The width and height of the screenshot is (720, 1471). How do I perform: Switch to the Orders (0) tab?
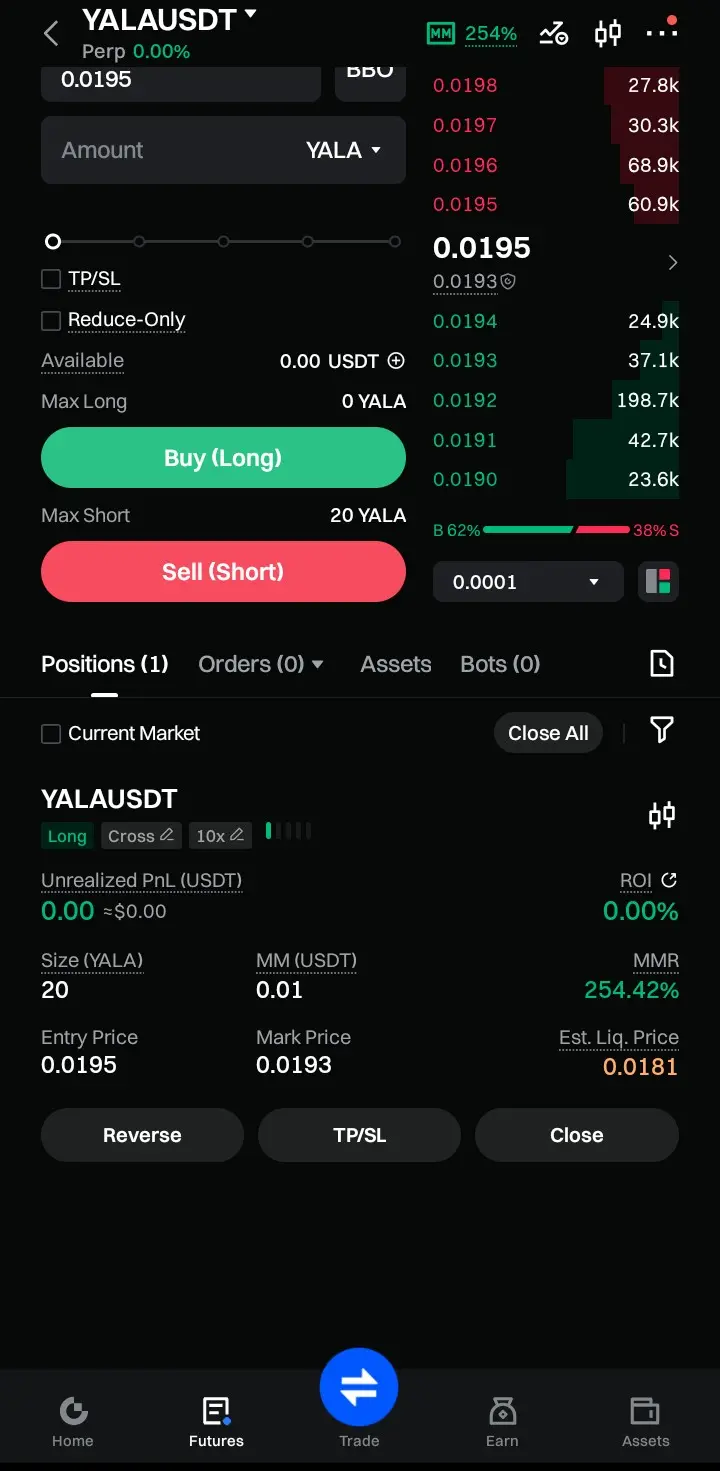261,664
